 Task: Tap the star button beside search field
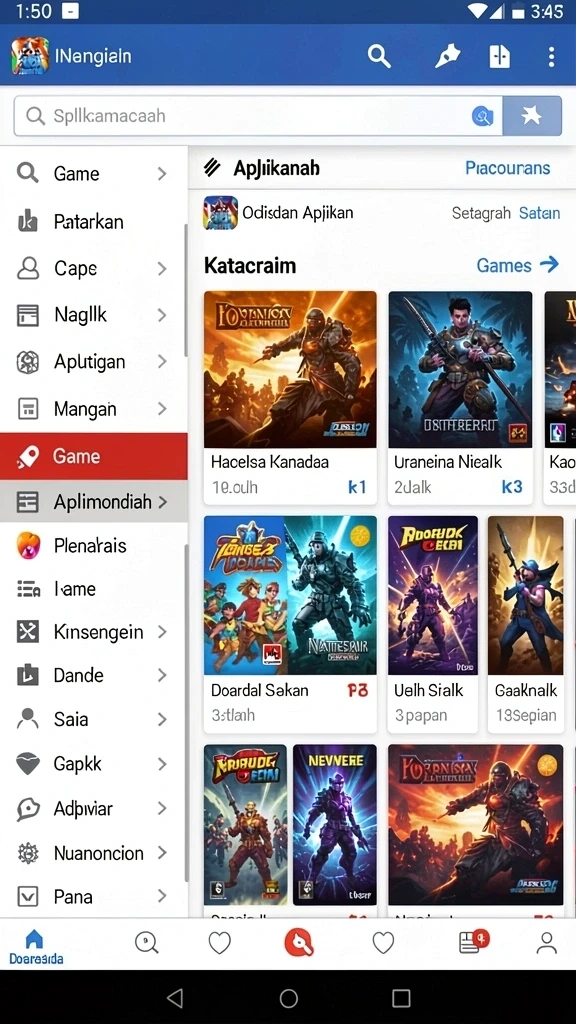pos(532,116)
